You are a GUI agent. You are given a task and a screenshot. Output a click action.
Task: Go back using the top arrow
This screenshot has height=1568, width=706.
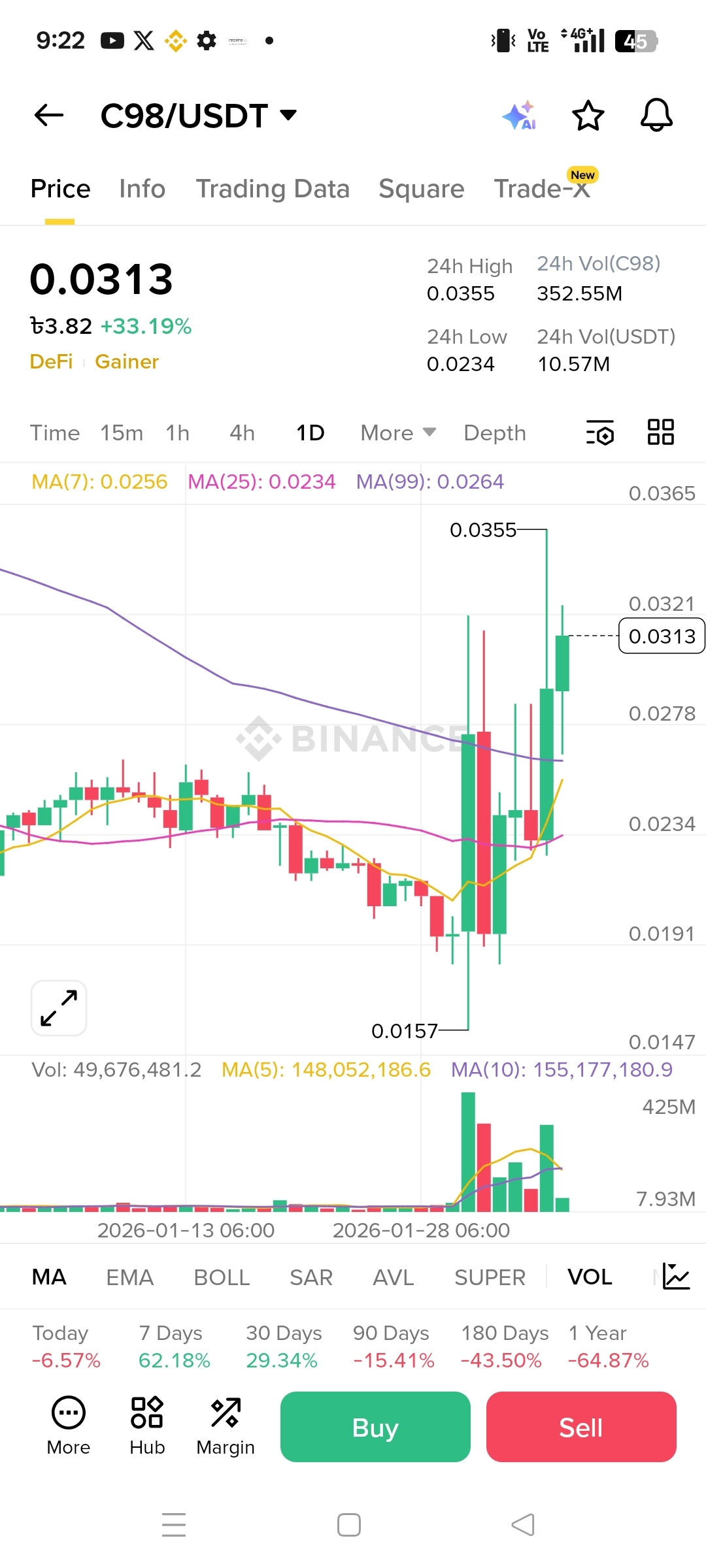tap(49, 116)
